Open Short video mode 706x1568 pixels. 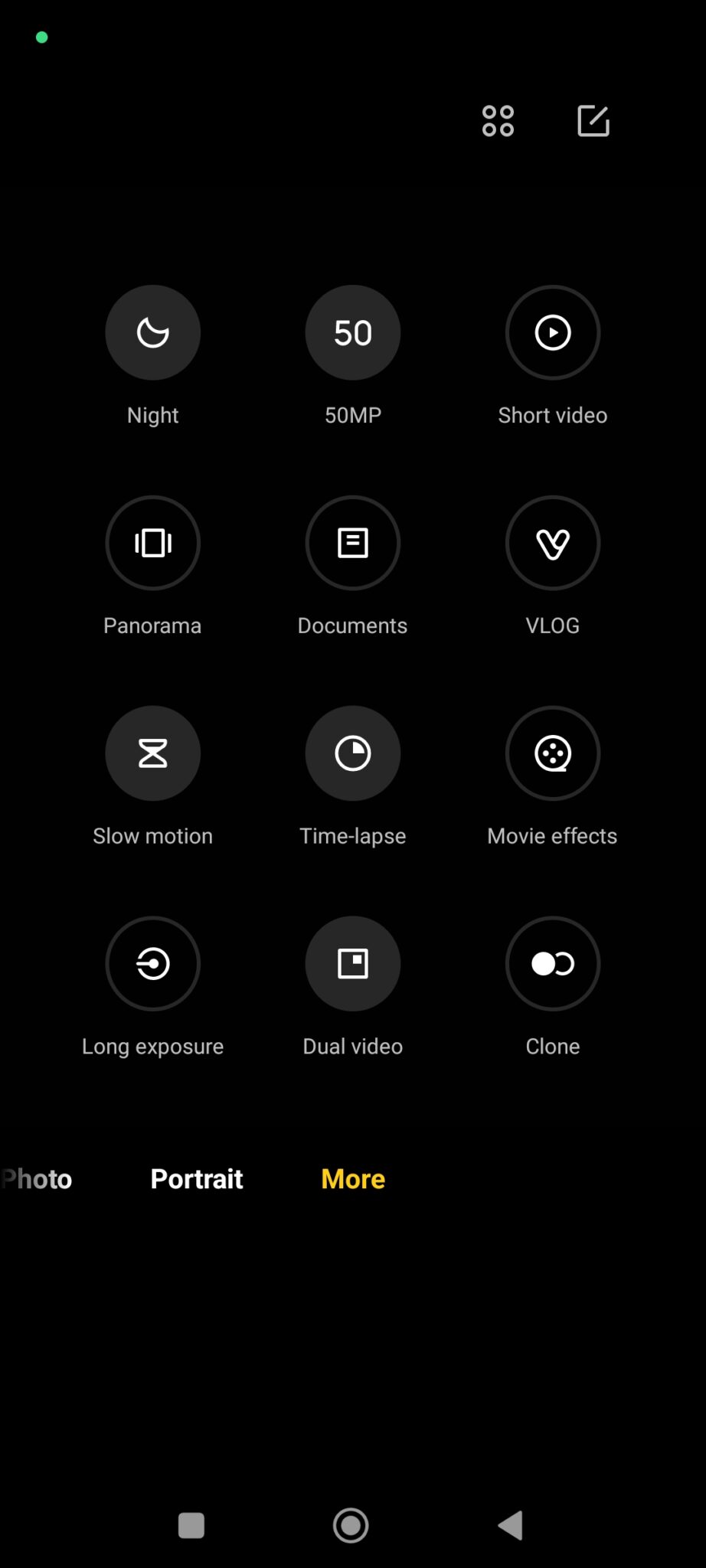tap(553, 332)
